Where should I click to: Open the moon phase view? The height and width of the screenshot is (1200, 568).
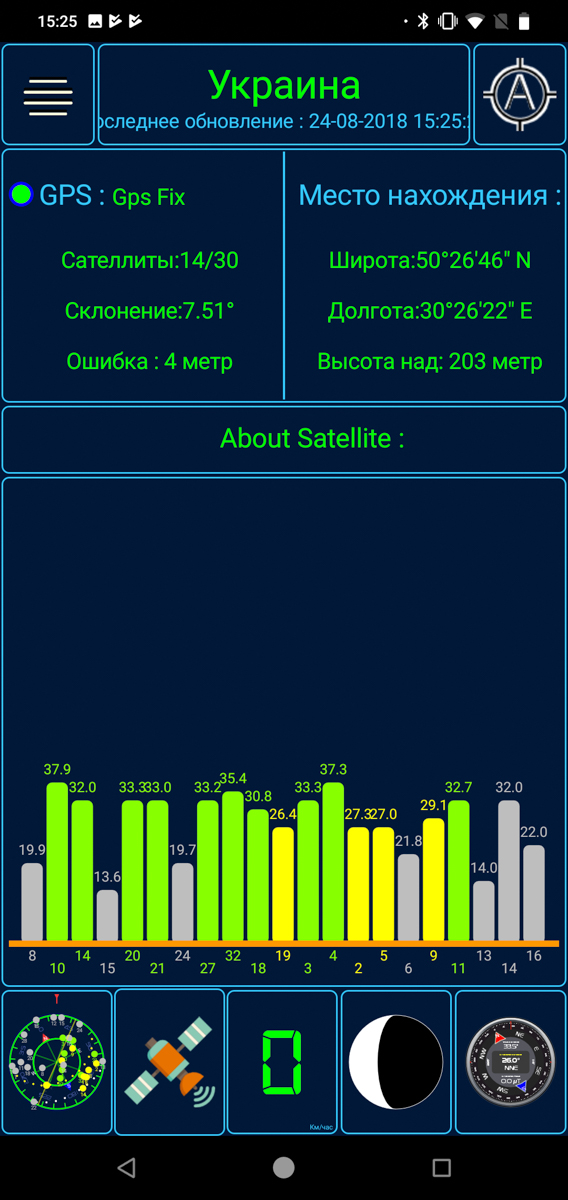[x=396, y=1062]
